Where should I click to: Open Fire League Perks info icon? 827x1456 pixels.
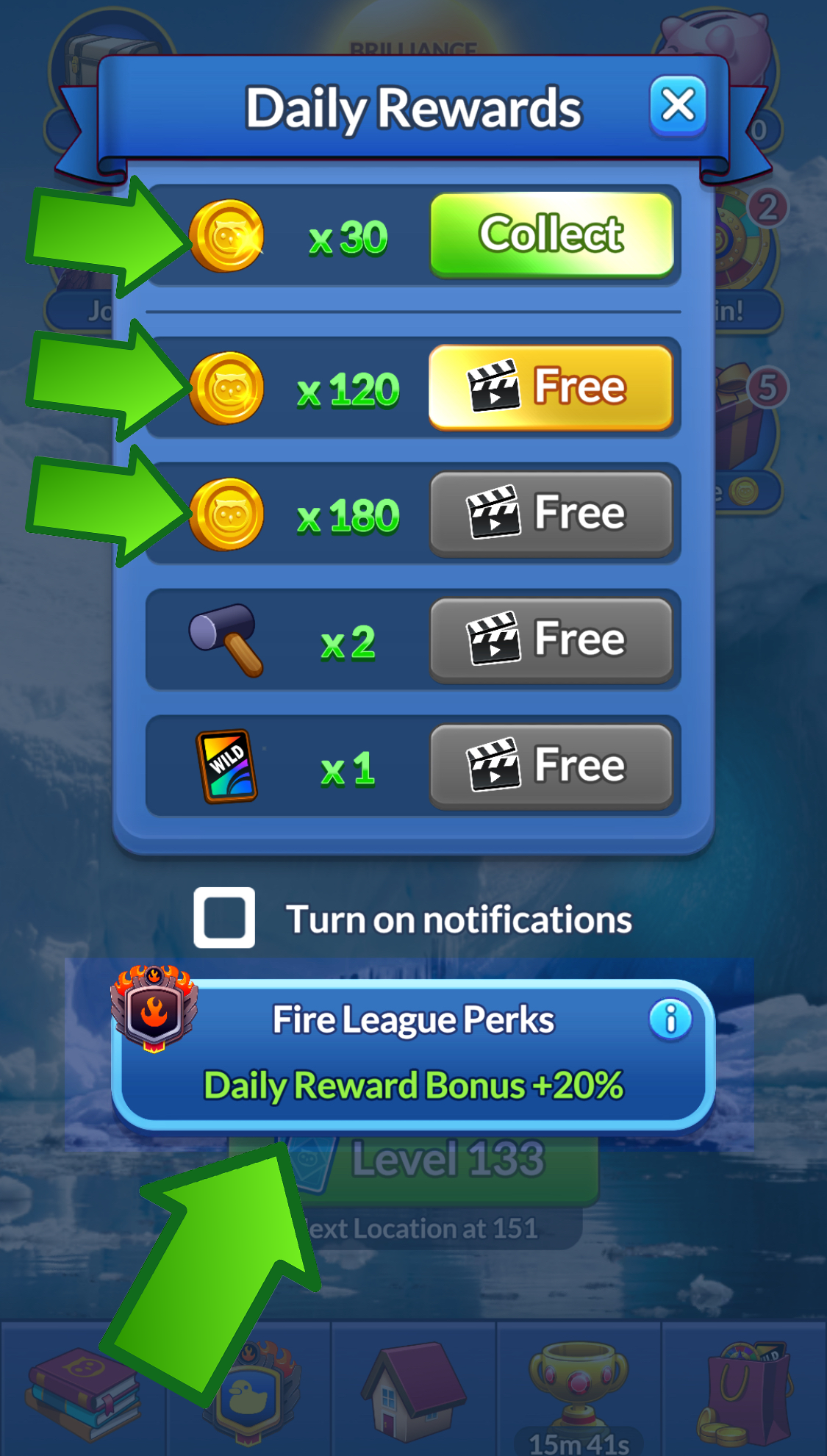coord(670,1020)
